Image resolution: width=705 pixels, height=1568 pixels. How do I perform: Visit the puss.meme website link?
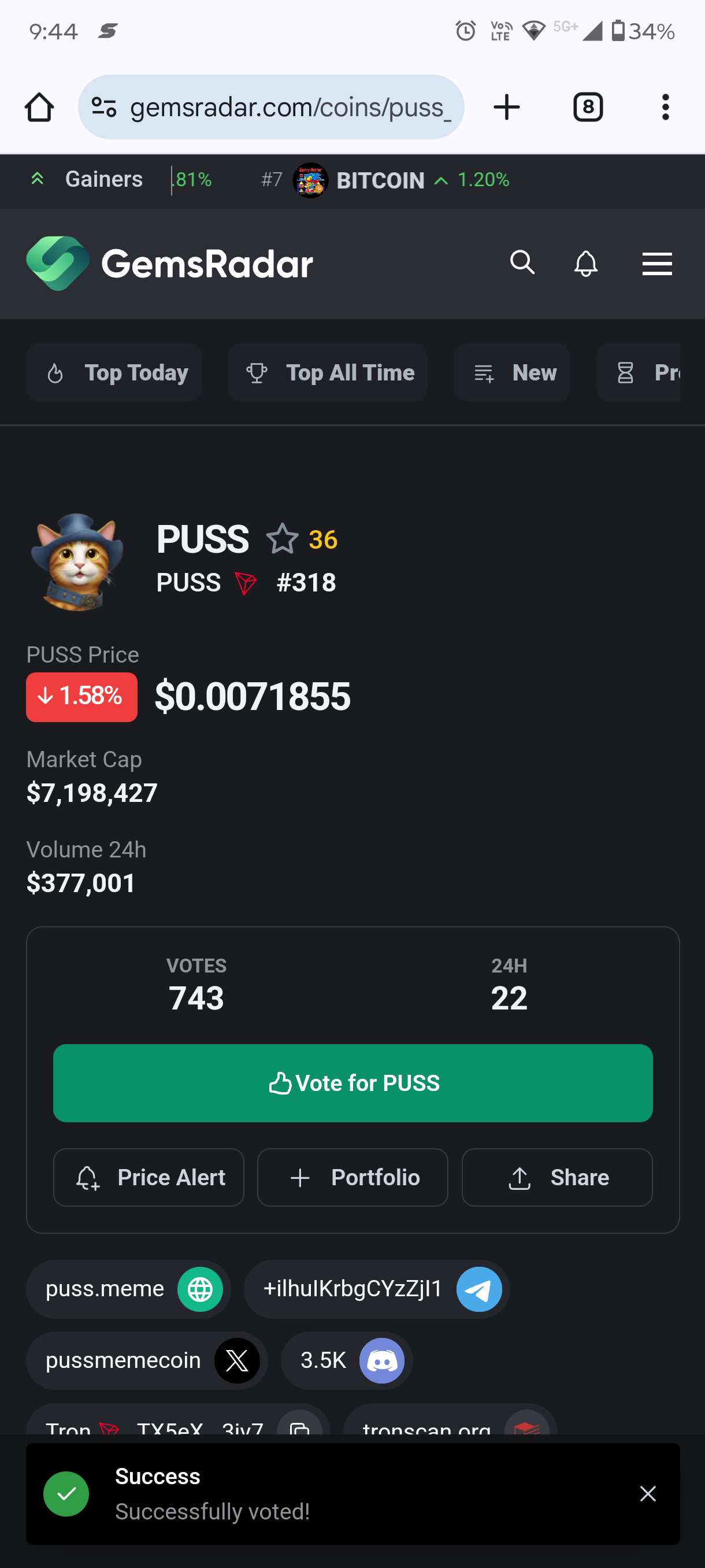(x=128, y=1289)
